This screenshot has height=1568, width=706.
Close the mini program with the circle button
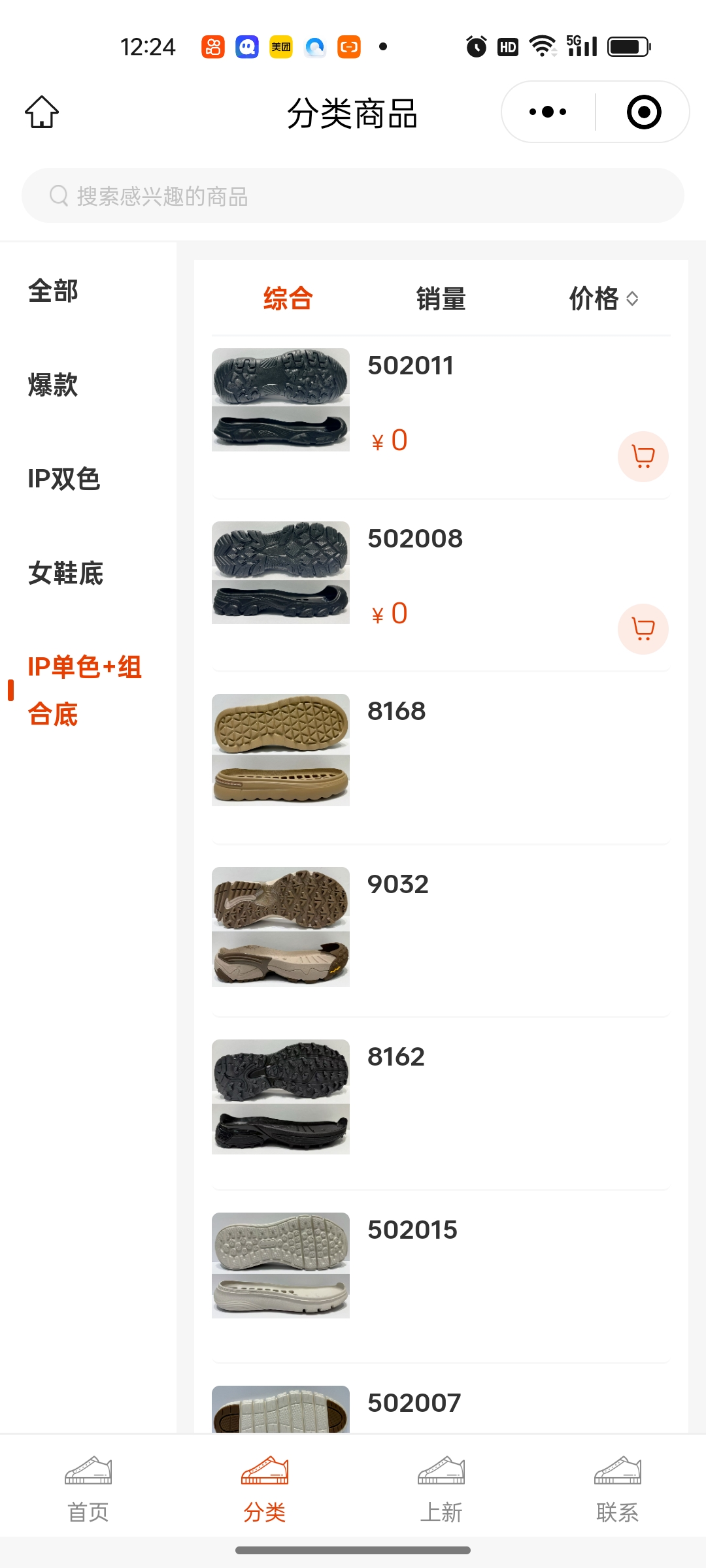(643, 112)
